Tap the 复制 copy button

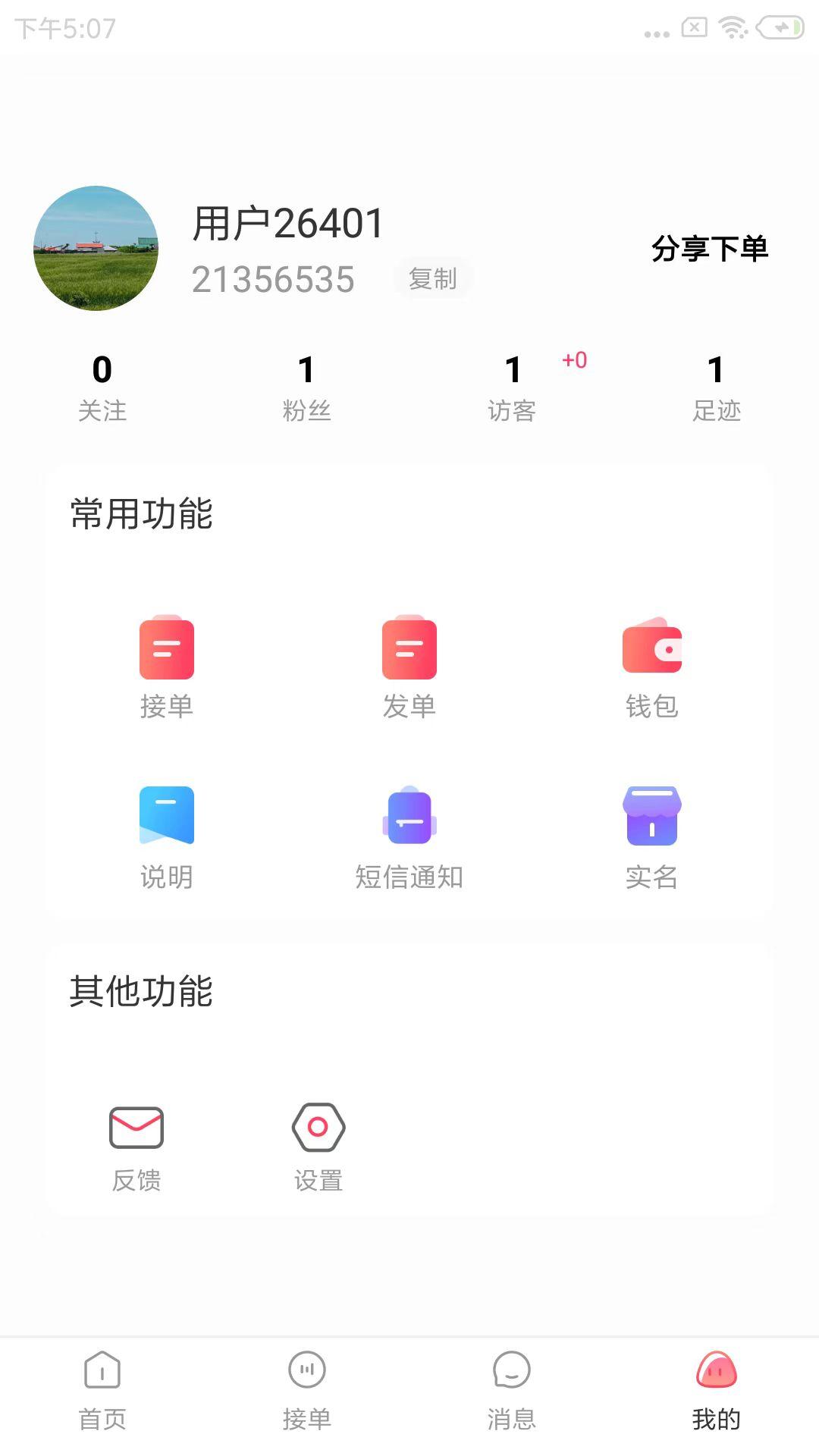[x=434, y=278]
